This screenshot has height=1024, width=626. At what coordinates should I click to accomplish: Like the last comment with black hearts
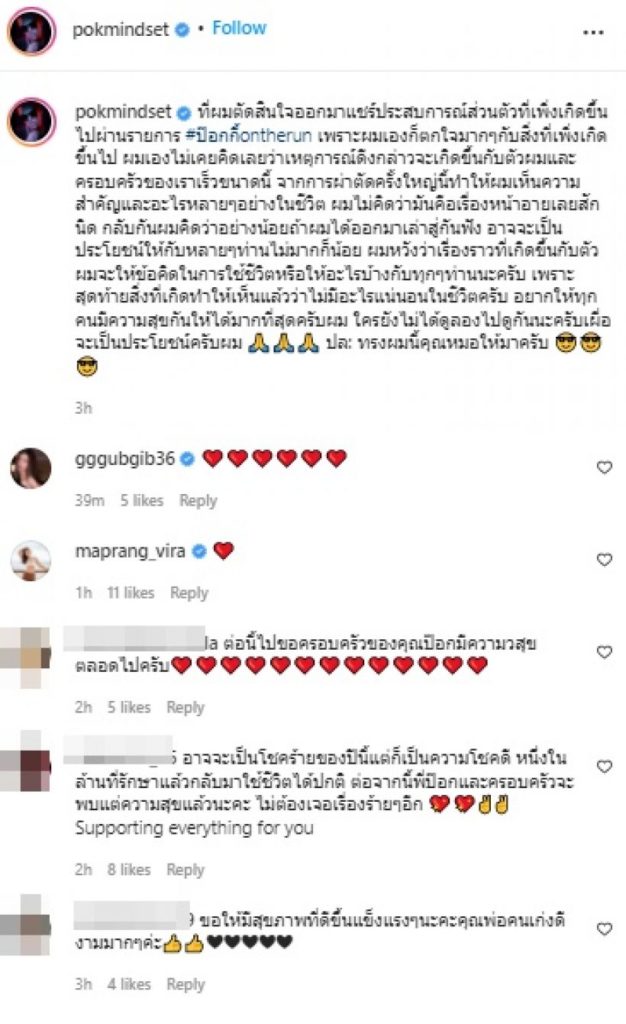tap(604, 929)
